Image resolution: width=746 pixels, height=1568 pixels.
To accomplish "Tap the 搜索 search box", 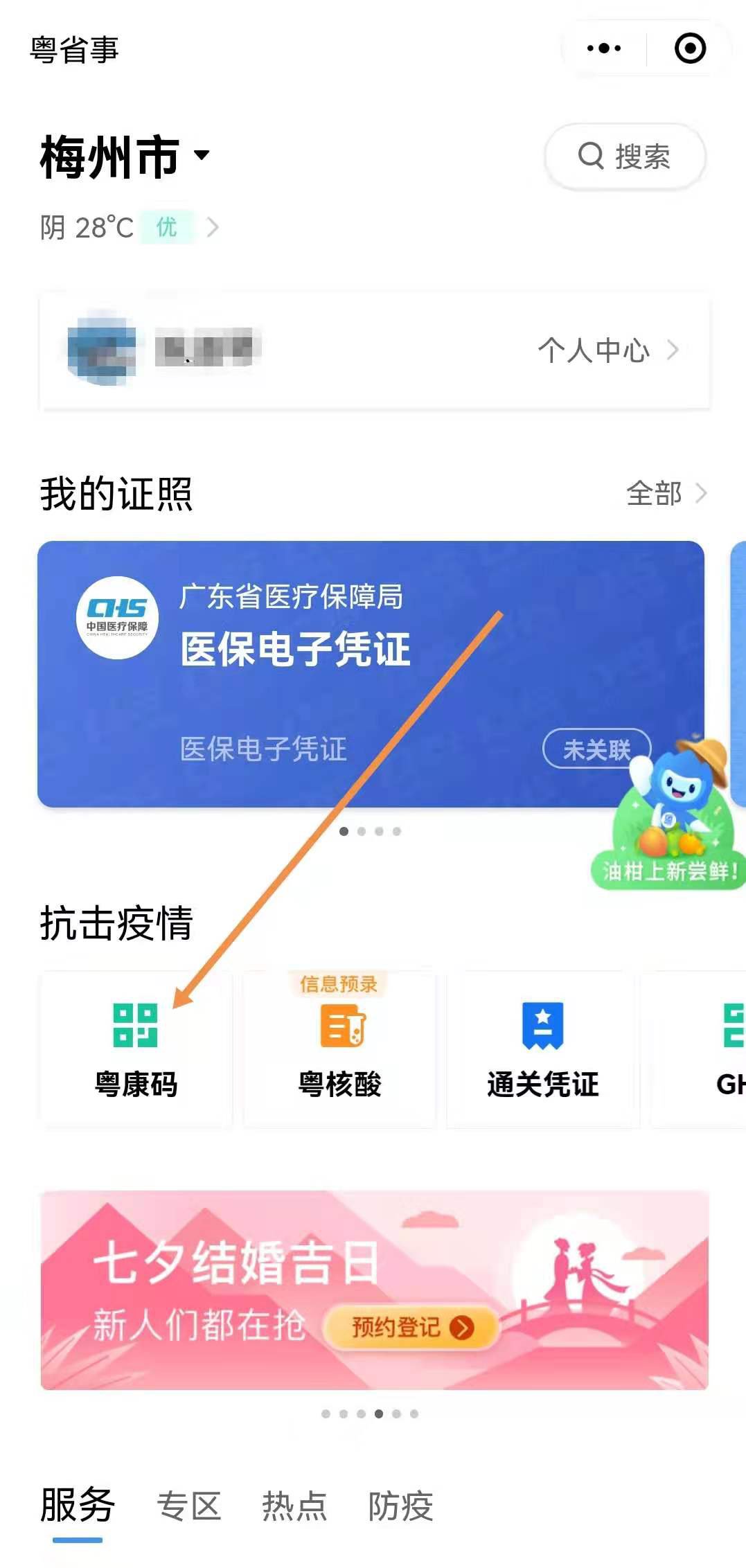I will tap(625, 157).
